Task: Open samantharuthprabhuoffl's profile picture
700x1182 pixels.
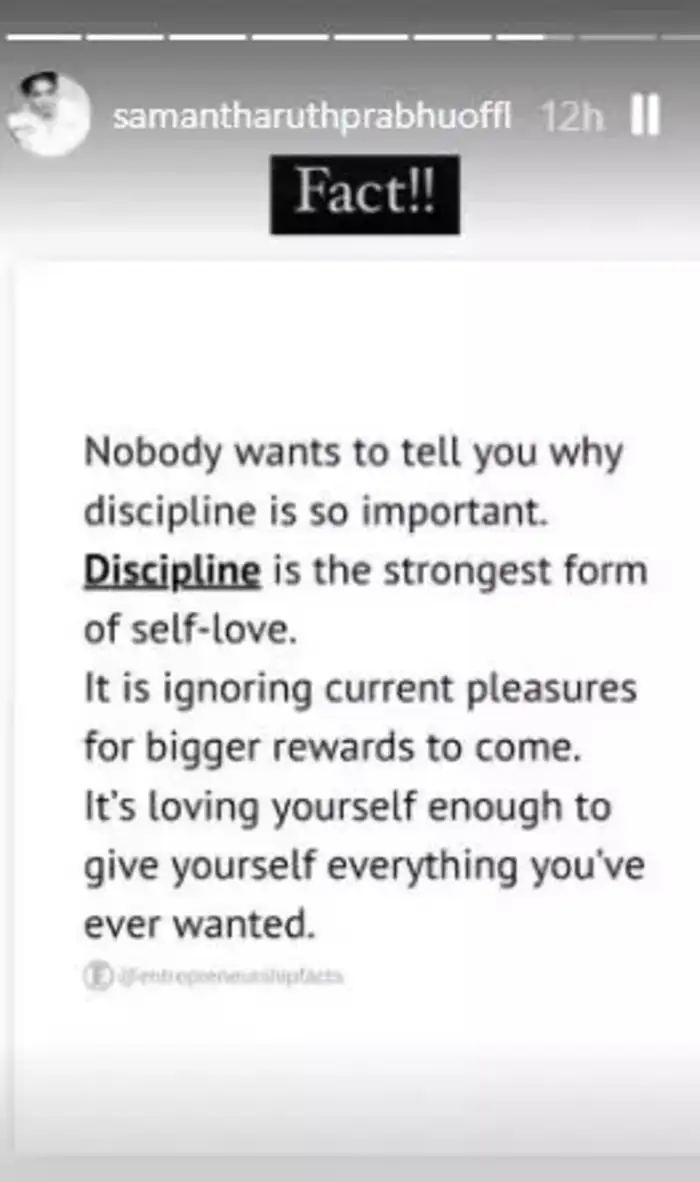Action: (x=48, y=114)
